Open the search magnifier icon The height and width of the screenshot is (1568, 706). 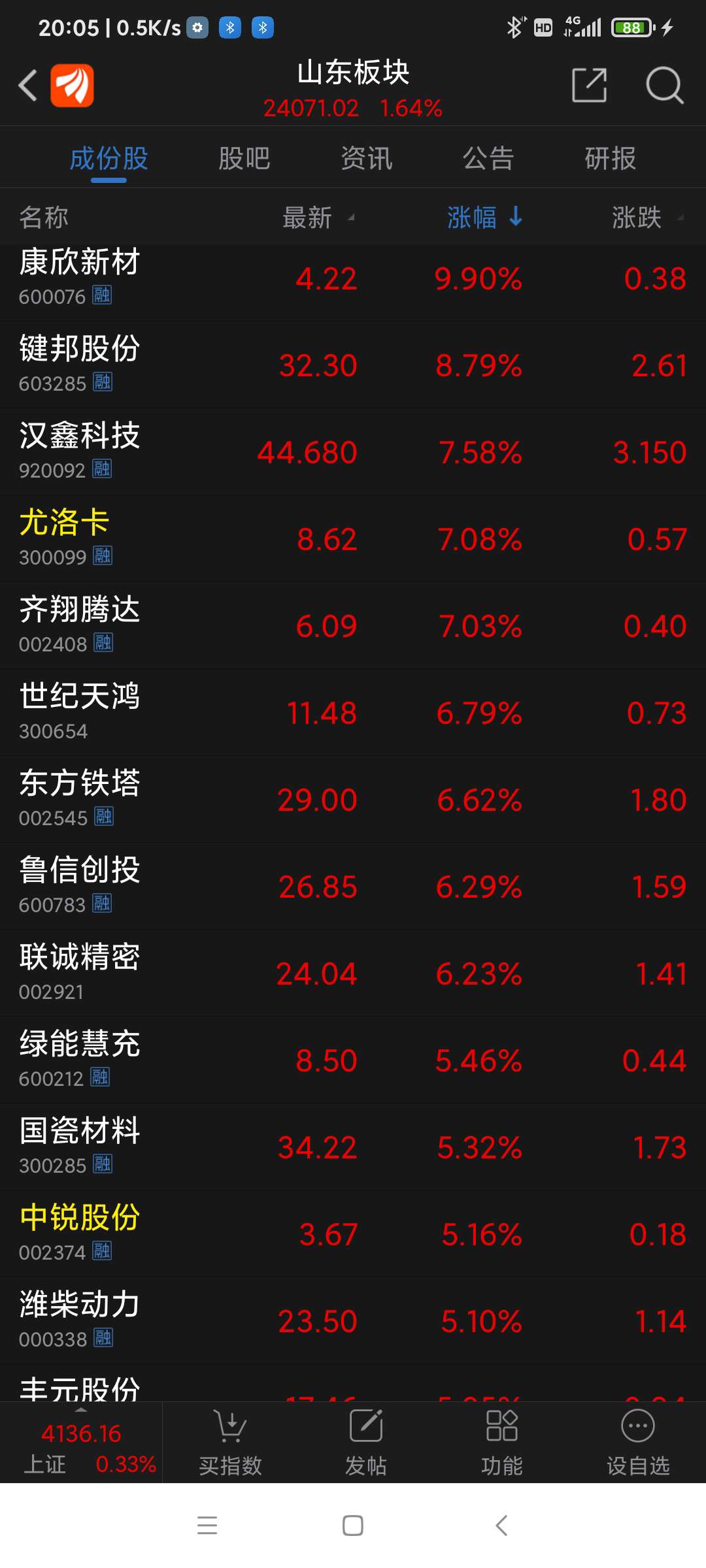click(665, 86)
